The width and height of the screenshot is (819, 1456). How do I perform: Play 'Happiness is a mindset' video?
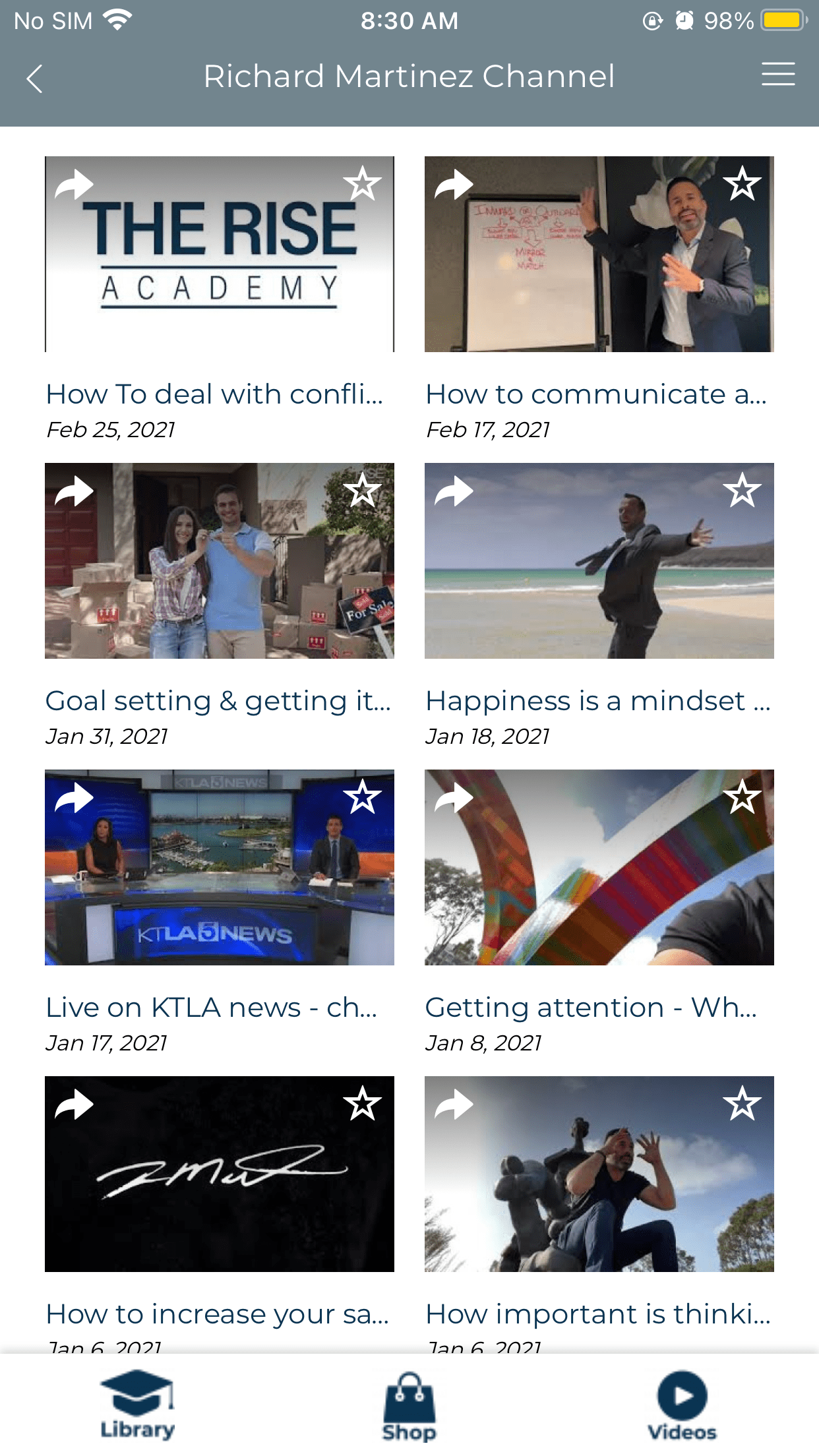(599, 561)
